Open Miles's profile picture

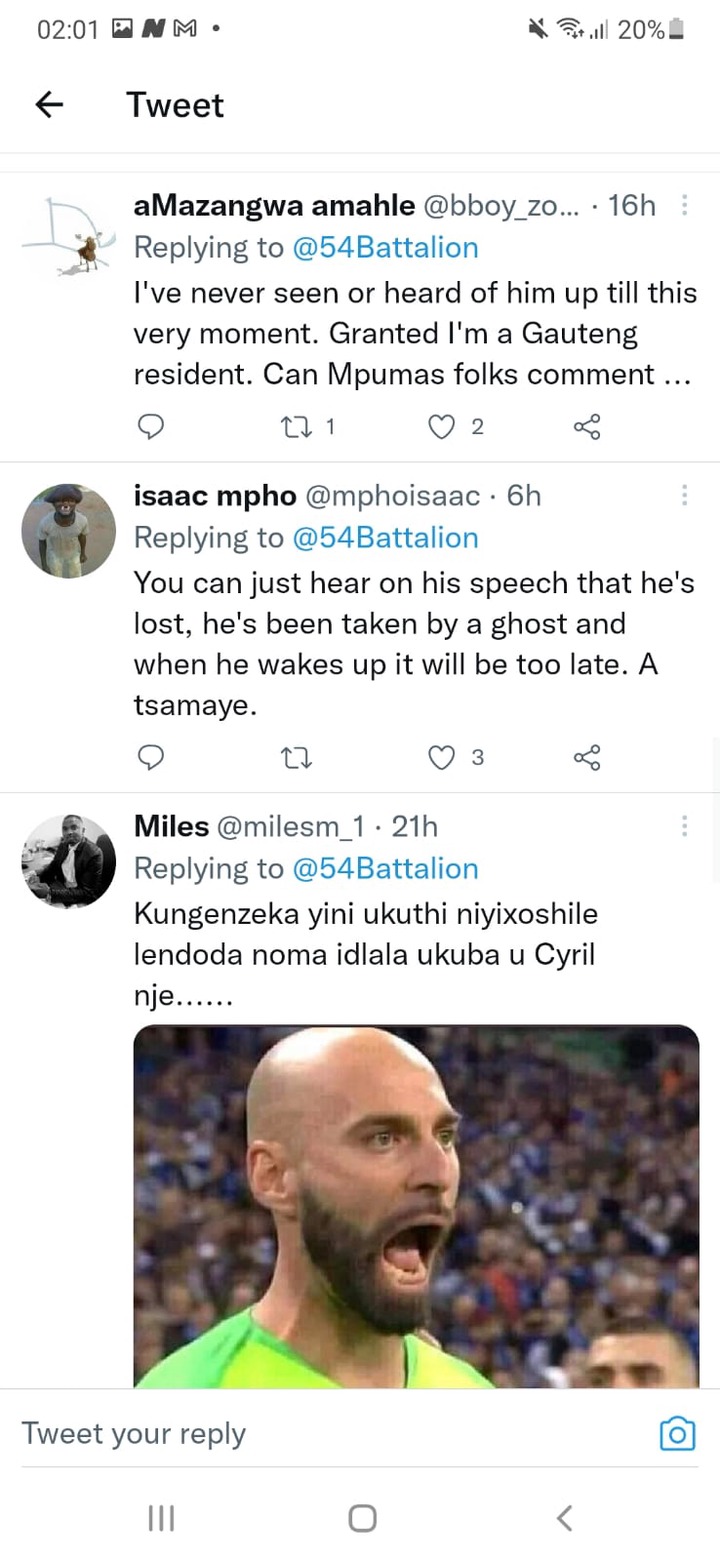(69, 861)
